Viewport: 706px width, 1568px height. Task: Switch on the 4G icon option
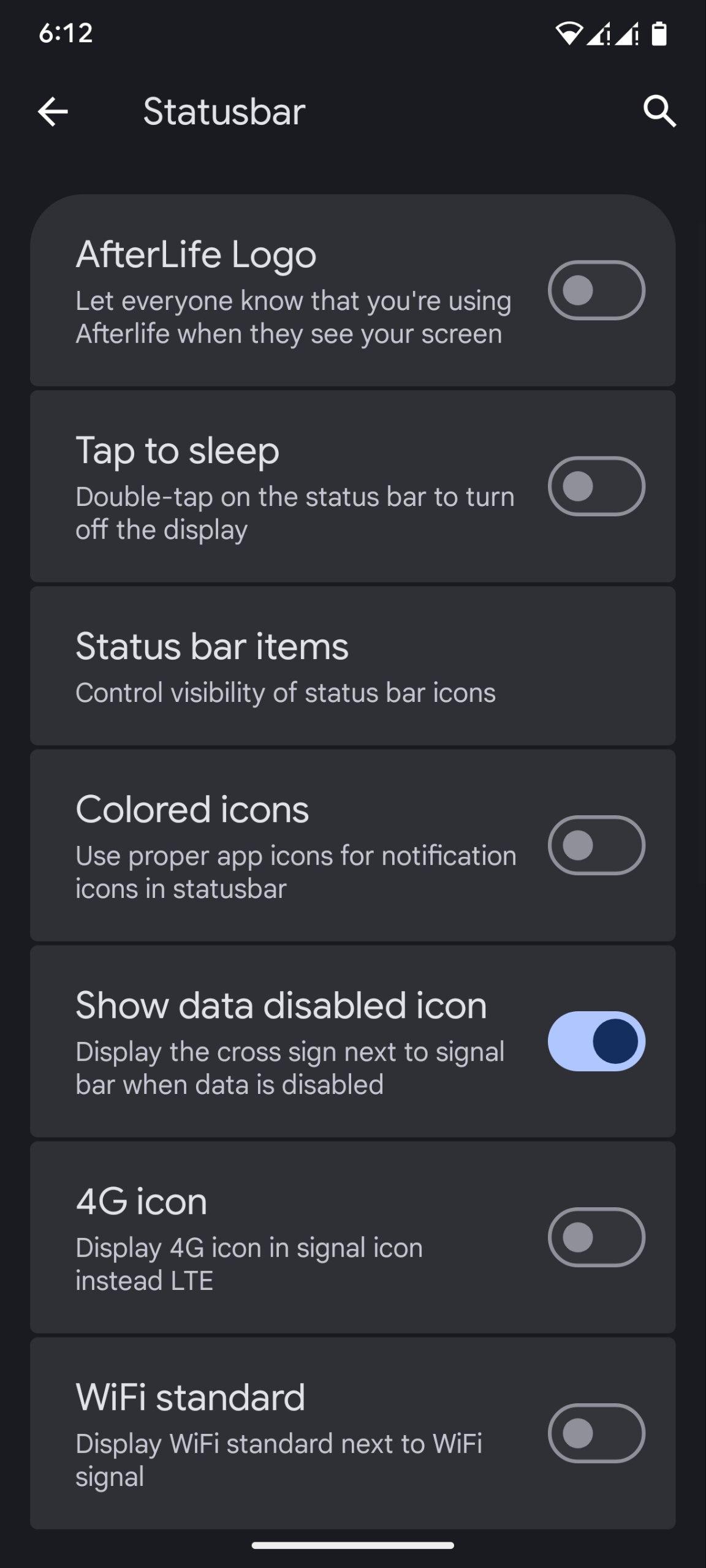click(596, 1237)
